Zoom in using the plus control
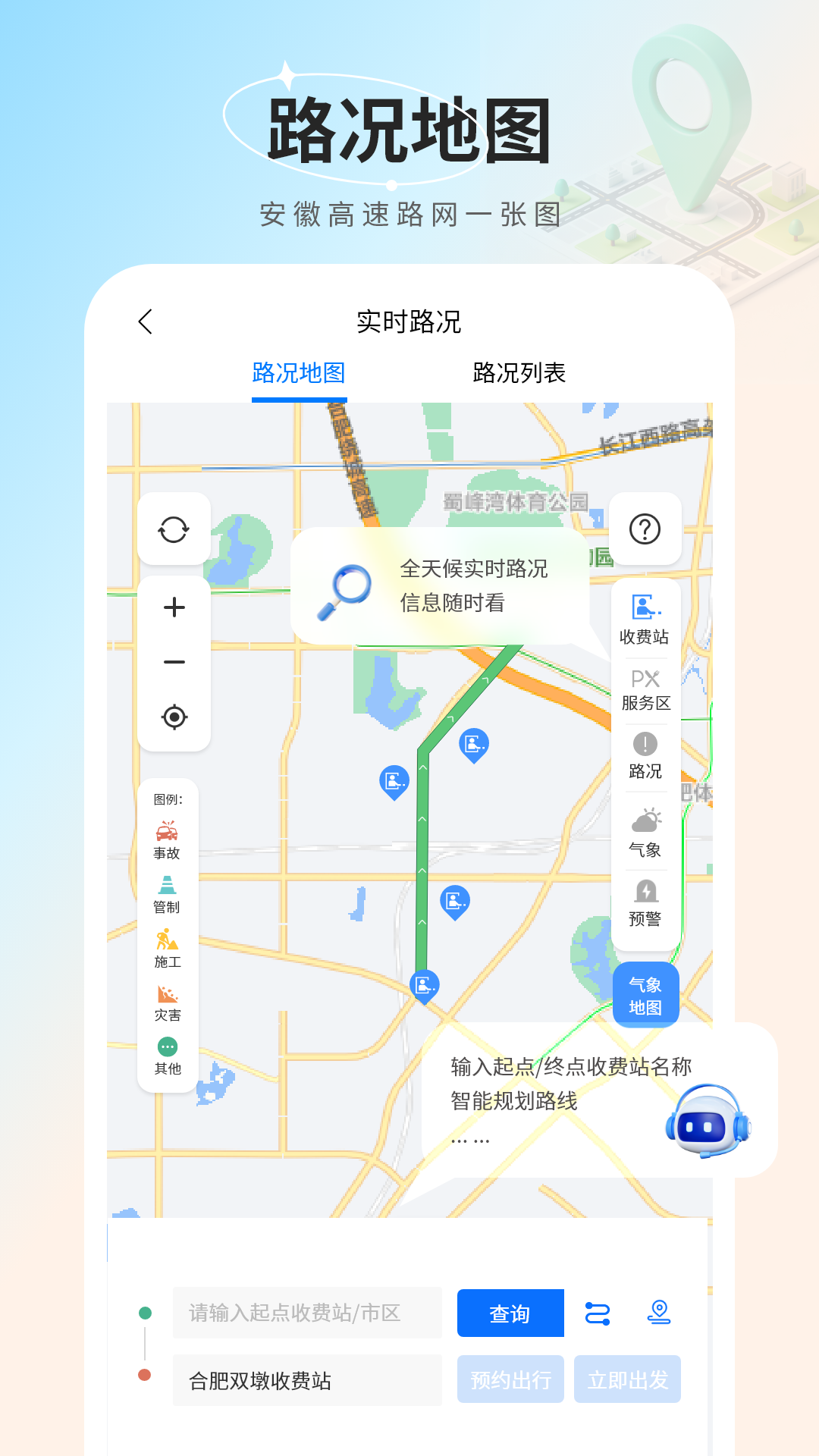 click(x=174, y=607)
